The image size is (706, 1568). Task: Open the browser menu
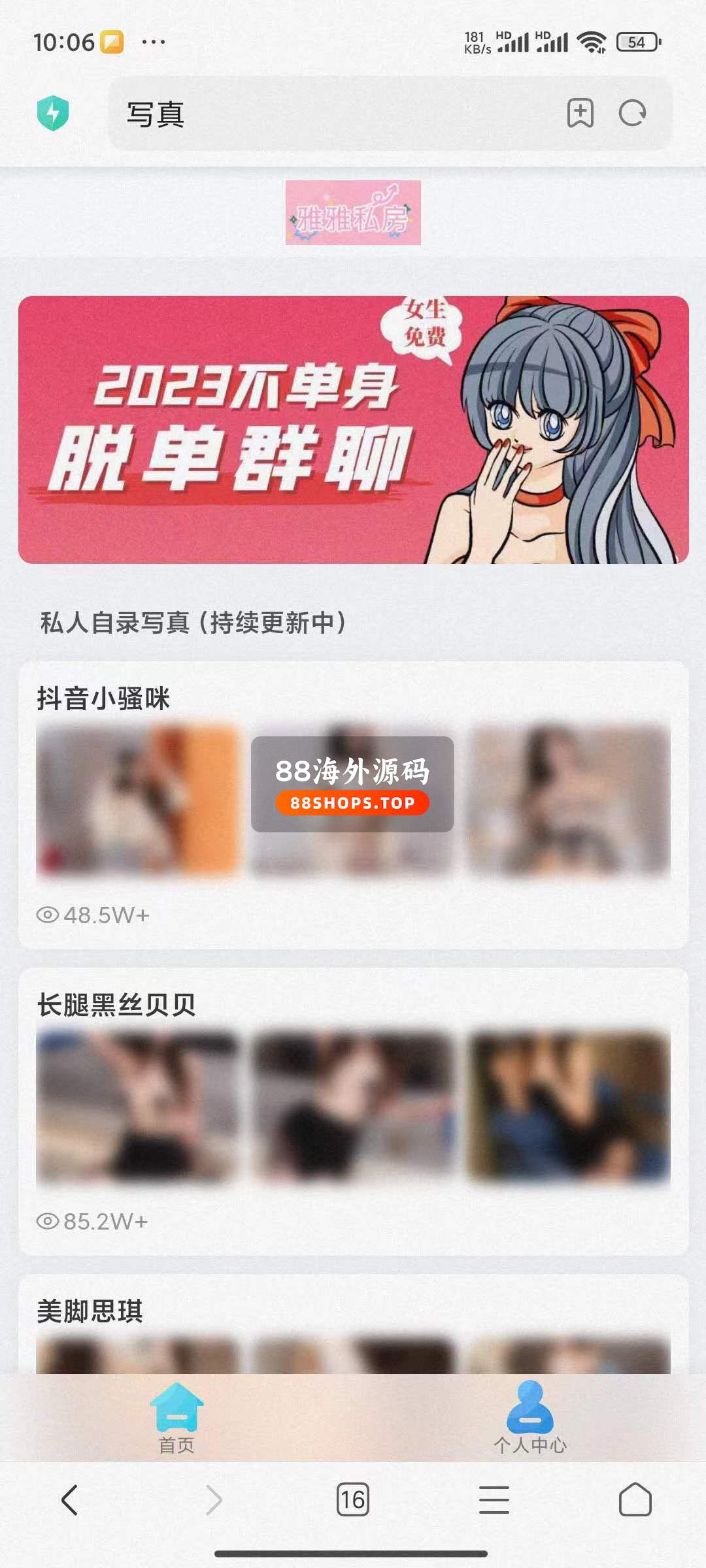[x=494, y=1499]
